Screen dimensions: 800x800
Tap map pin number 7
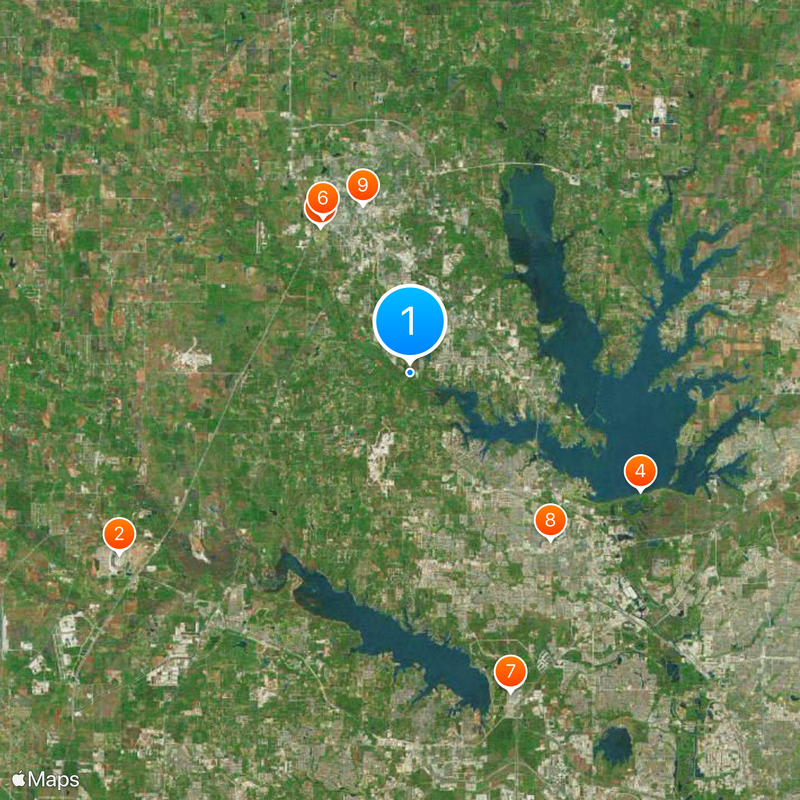tap(510, 671)
